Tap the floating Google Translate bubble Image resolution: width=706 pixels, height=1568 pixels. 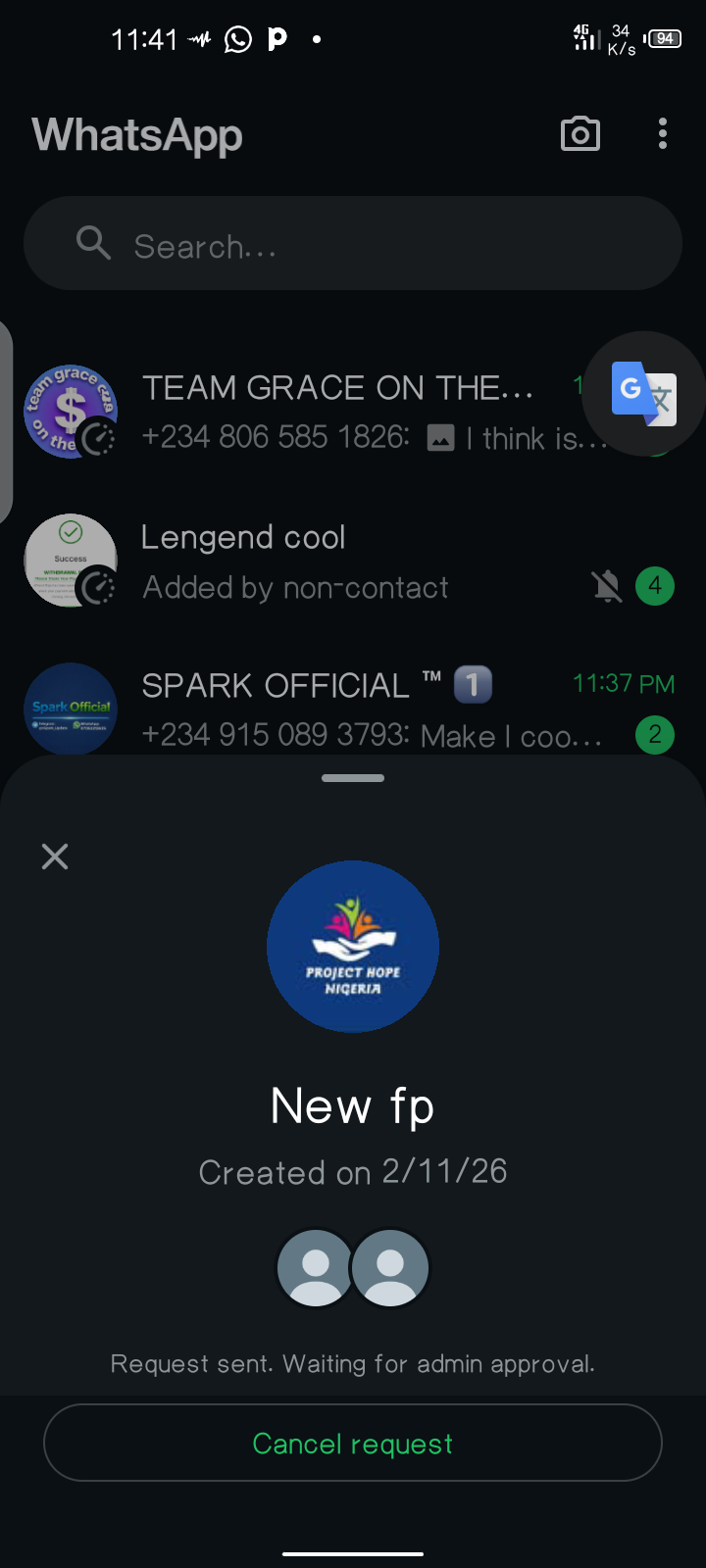[x=644, y=393]
